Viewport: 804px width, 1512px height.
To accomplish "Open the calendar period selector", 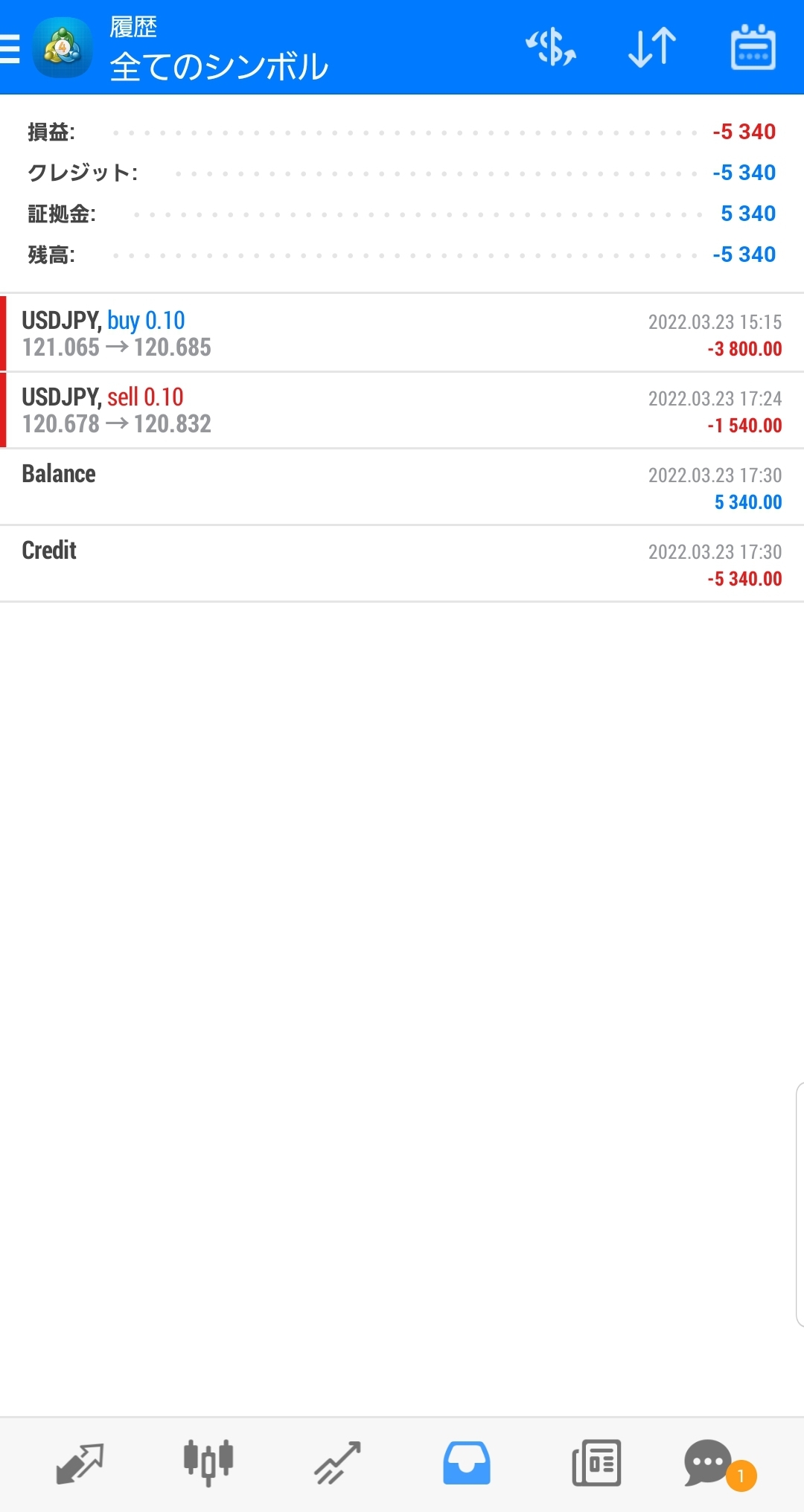I will pos(753,48).
